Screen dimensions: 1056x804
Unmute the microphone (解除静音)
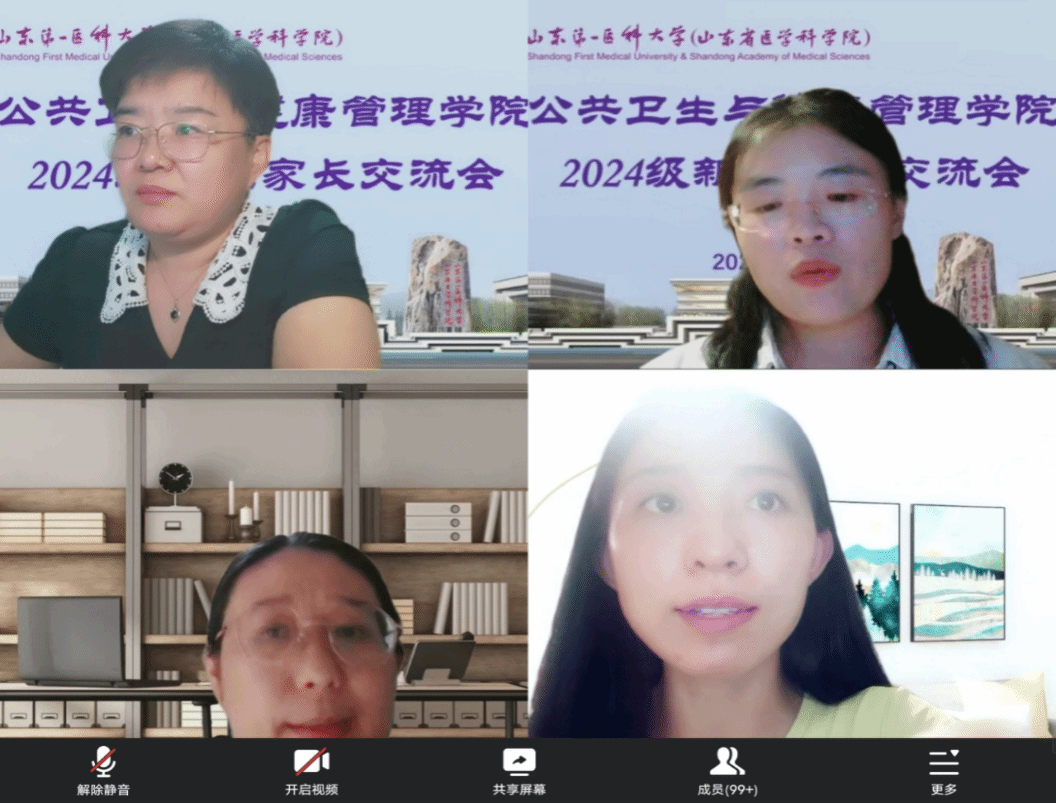(103, 770)
